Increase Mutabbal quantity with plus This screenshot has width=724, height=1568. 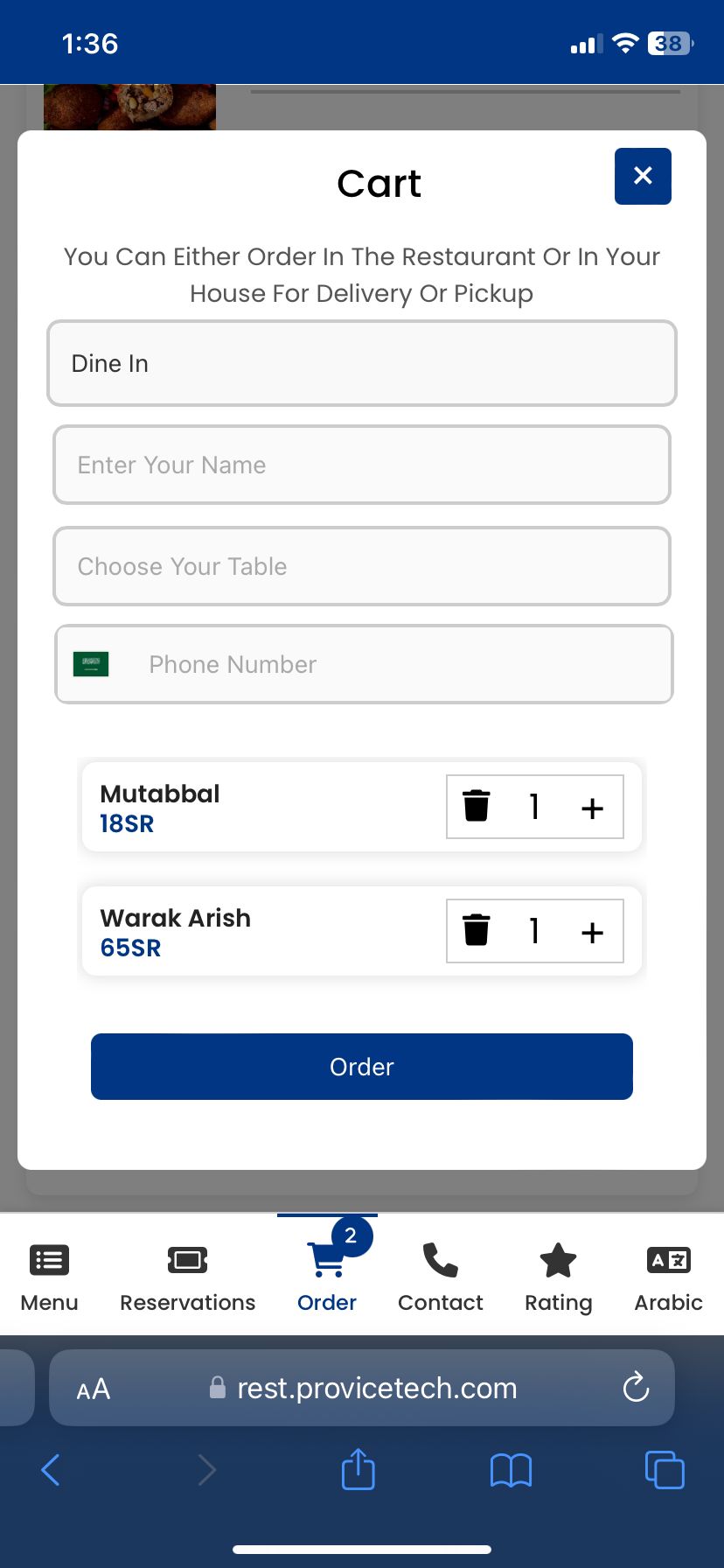click(592, 808)
